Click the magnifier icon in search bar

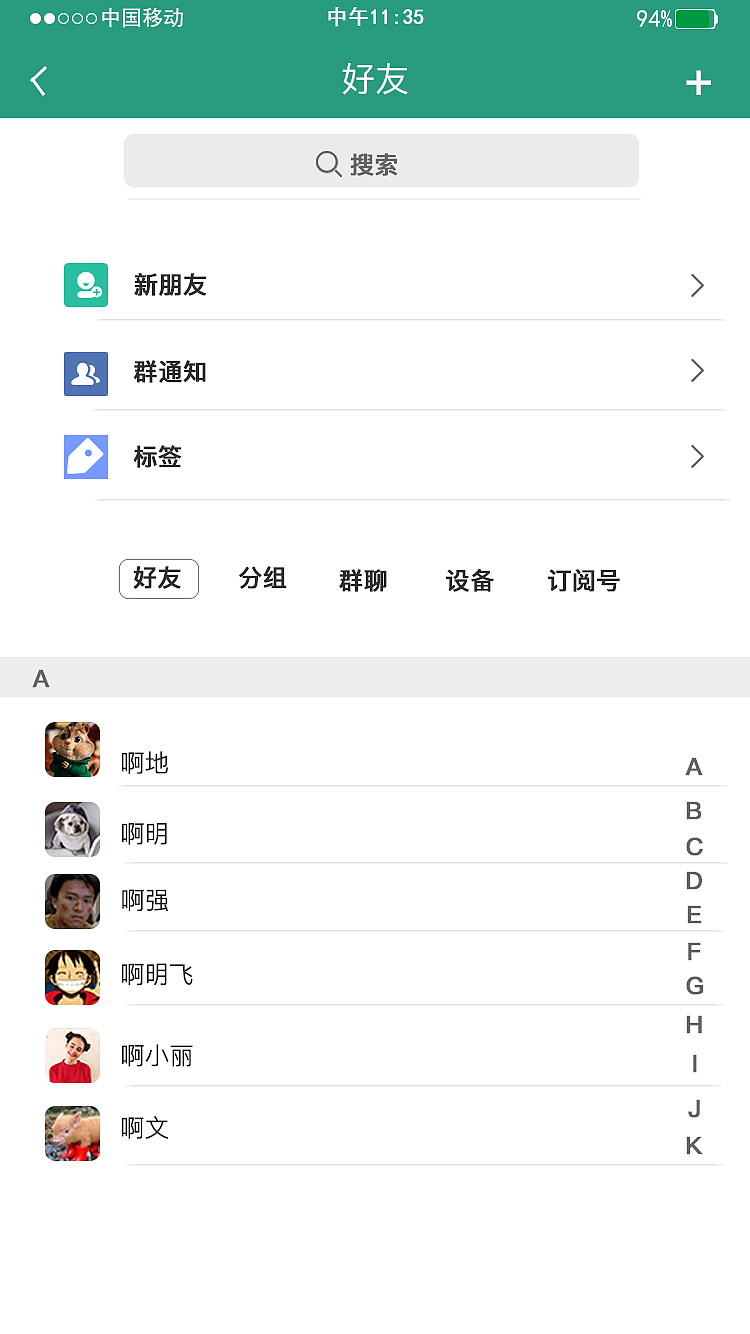(x=327, y=163)
